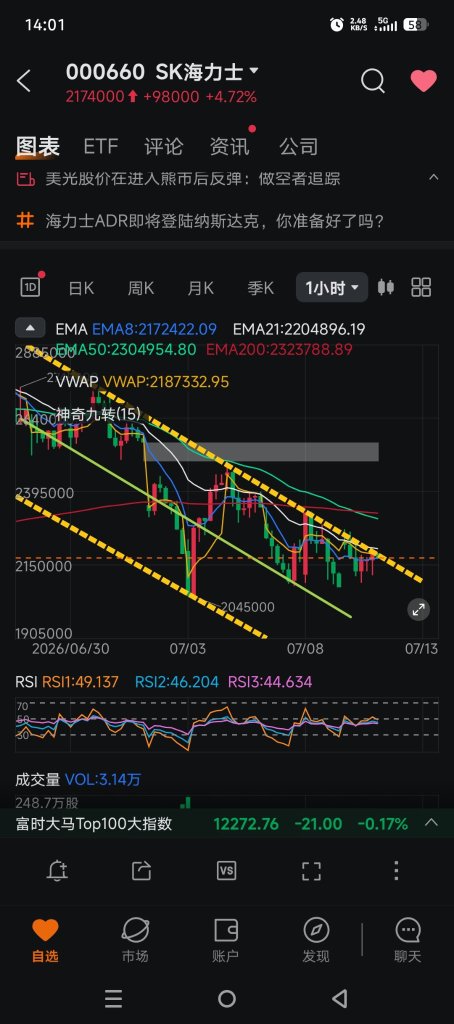Switch to the 评论 tab
The width and height of the screenshot is (454, 1024).
(163, 146)
